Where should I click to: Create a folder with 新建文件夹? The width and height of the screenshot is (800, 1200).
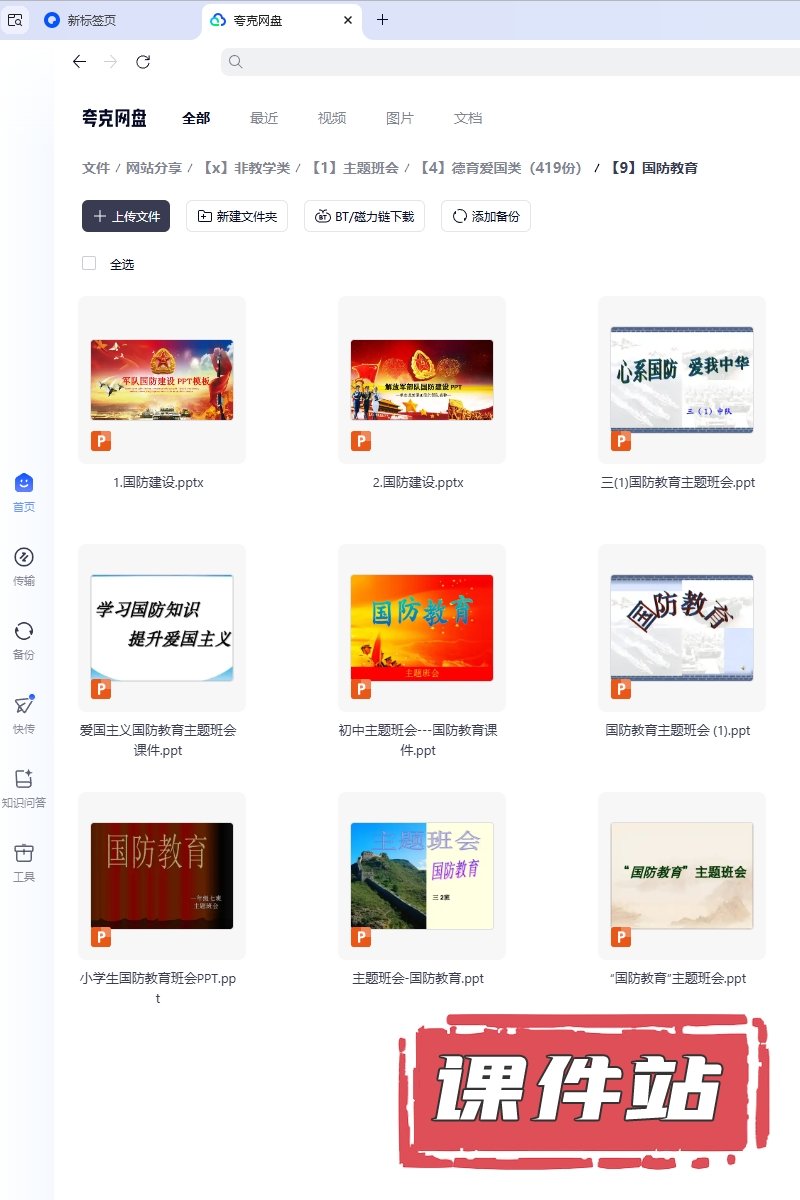click(x=237, y=216)
